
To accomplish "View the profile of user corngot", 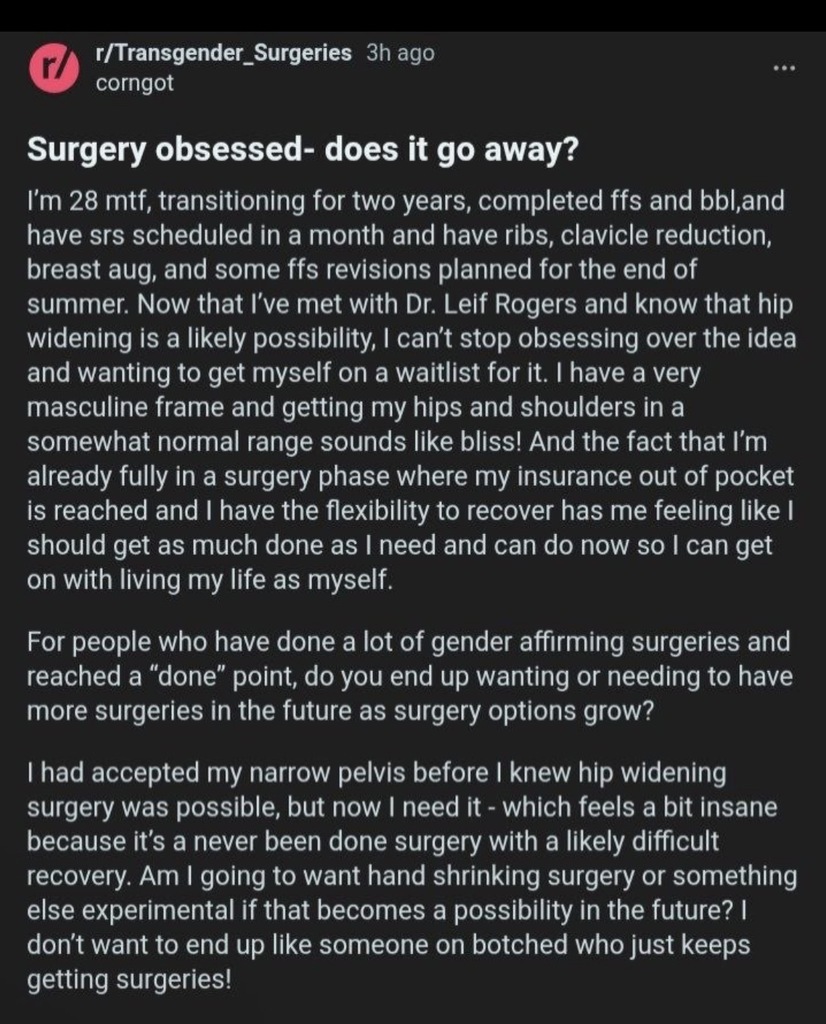I will (x=134, y=84).
